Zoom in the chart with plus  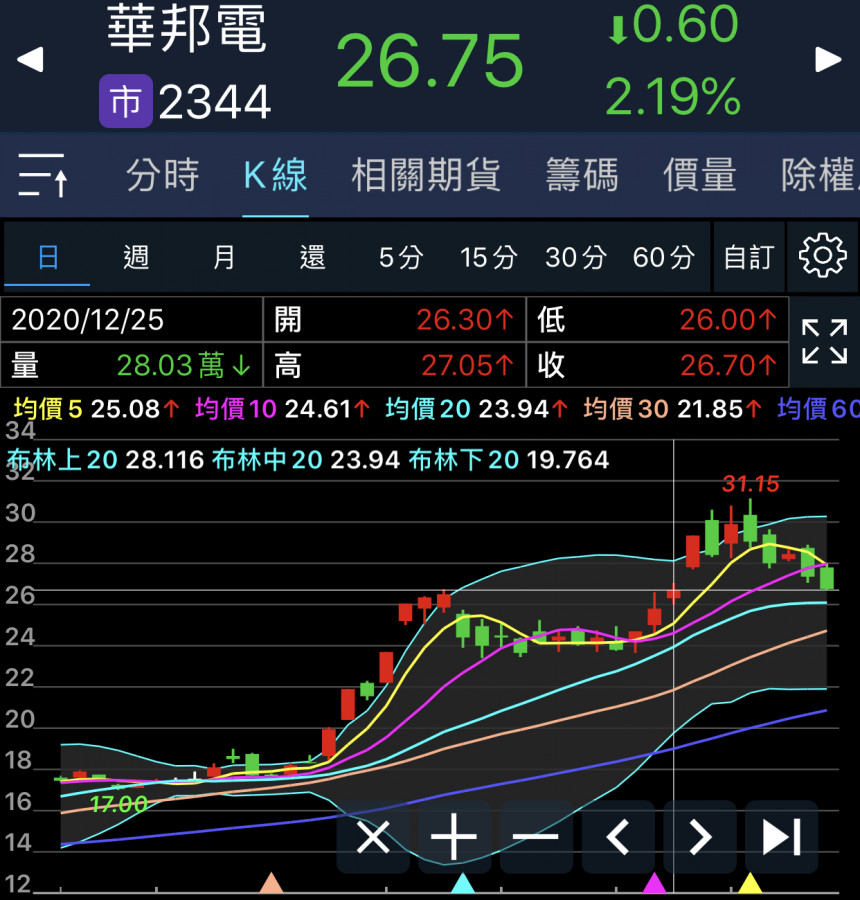point(455,837)
